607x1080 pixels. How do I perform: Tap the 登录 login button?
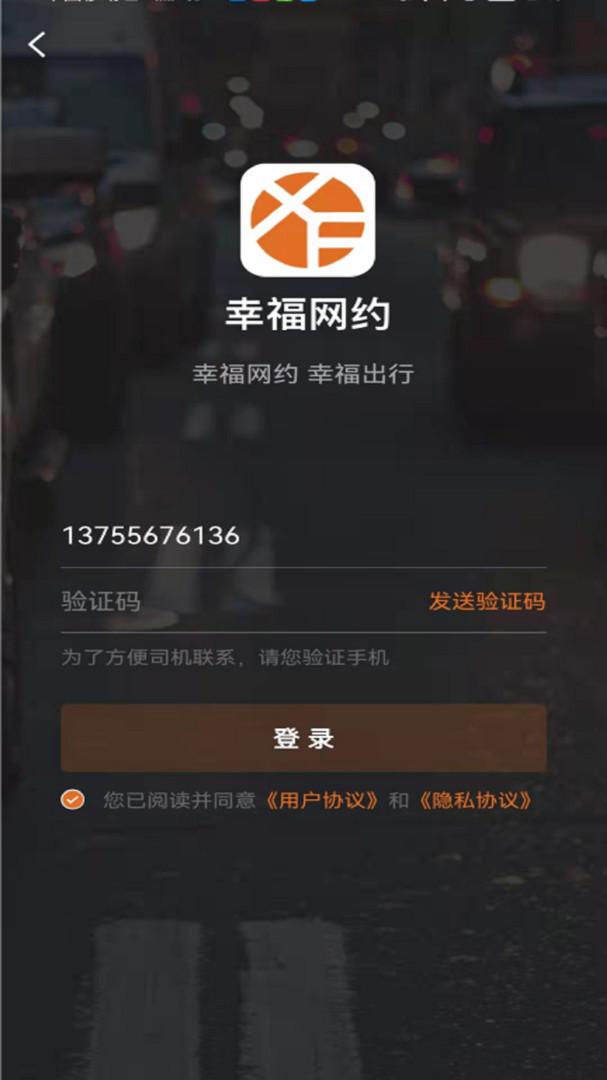(x=303, y=738)
